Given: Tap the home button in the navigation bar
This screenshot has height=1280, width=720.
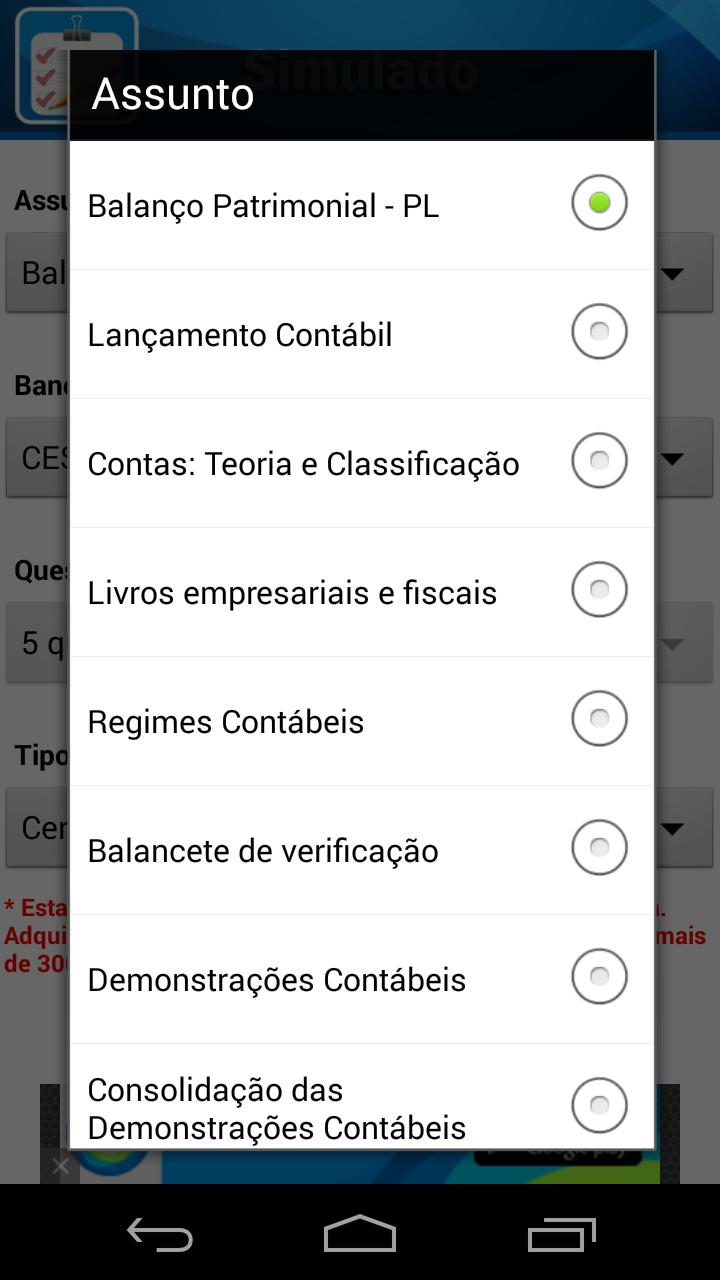Looking at the screenshot, I should [360, 1235].
